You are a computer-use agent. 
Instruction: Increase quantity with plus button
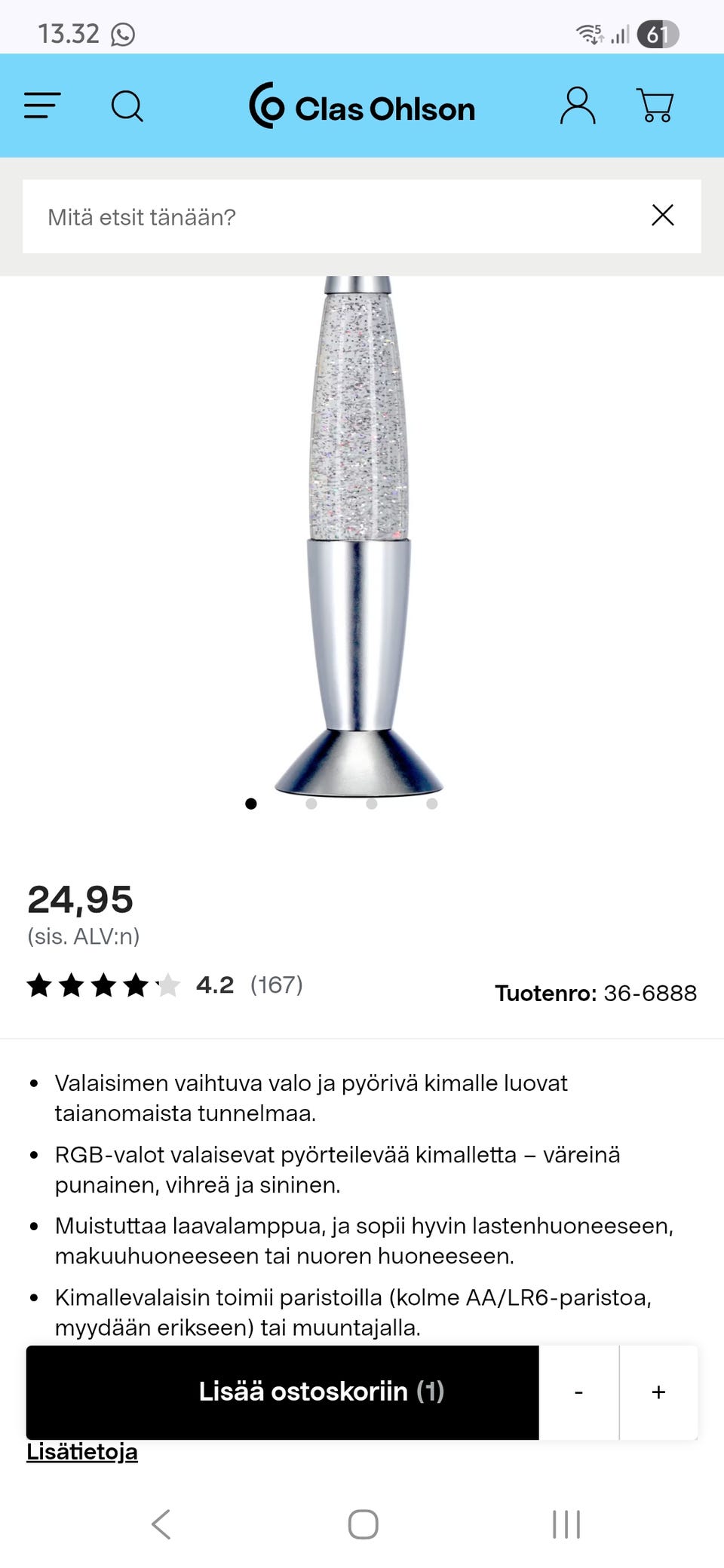pyautogui.click(x=658, y=1392)
